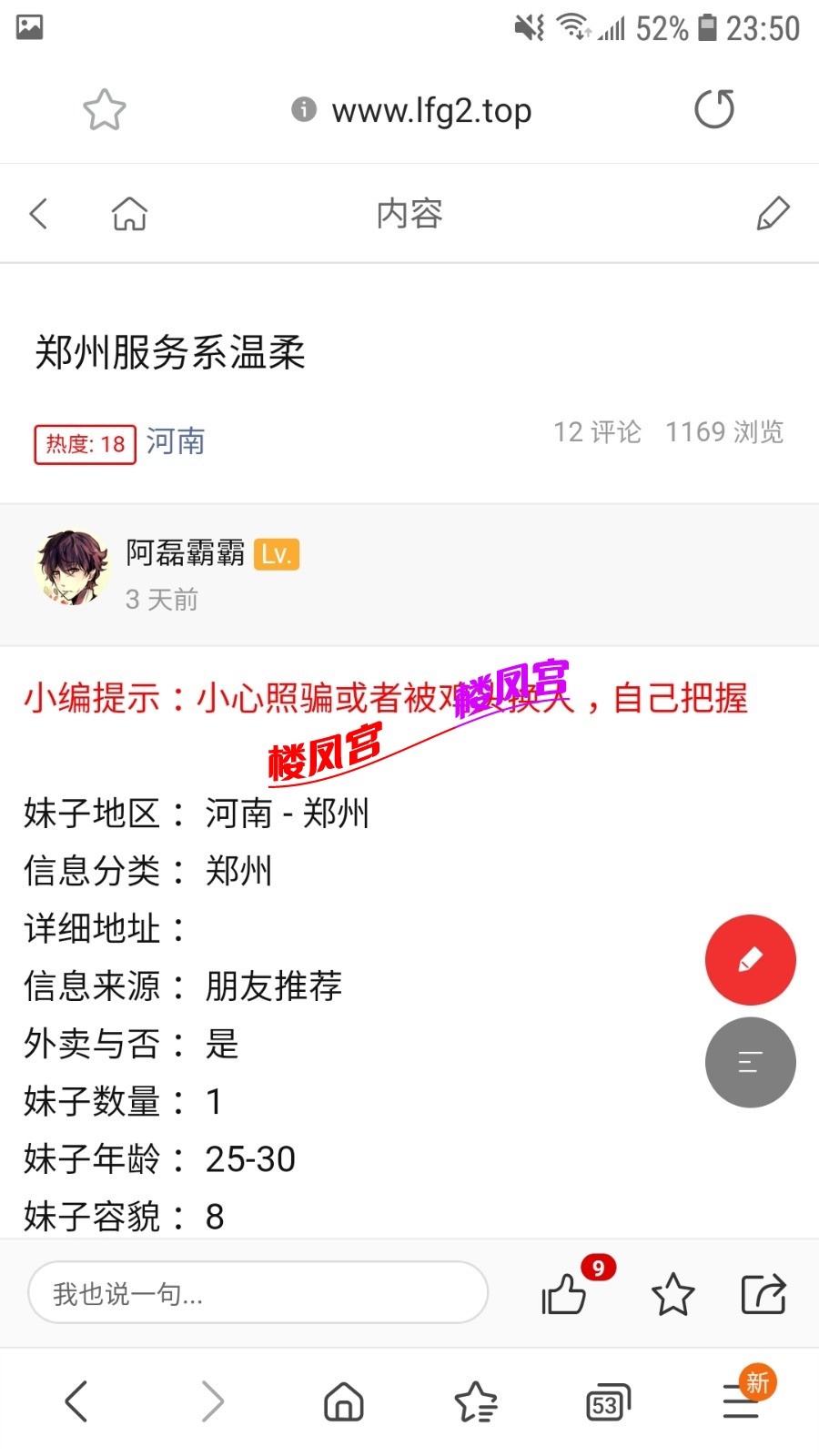
Task: Tap the thumbs up icon with 9 likes
Action: click(x=565, y=1294)
